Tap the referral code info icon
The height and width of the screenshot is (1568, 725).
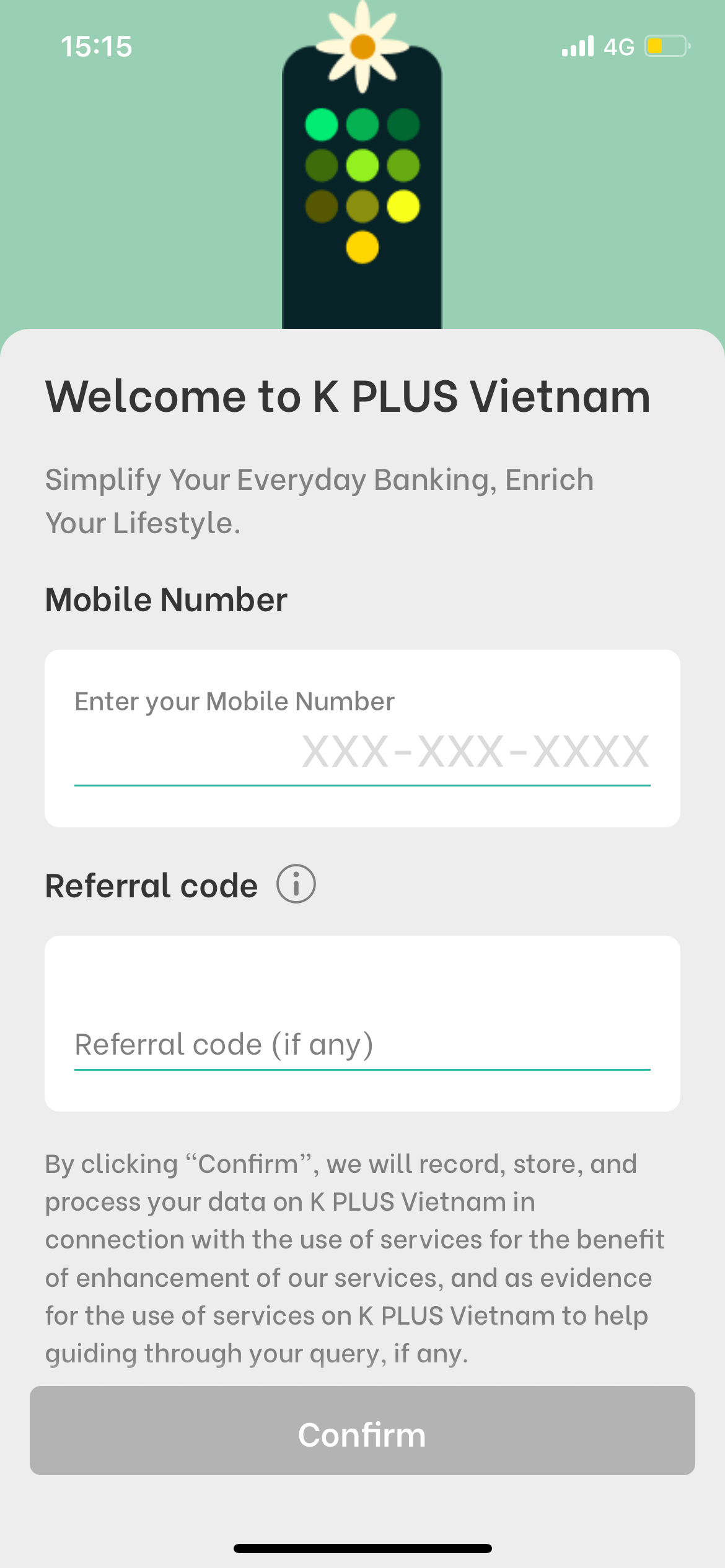[x=295, y=884]
